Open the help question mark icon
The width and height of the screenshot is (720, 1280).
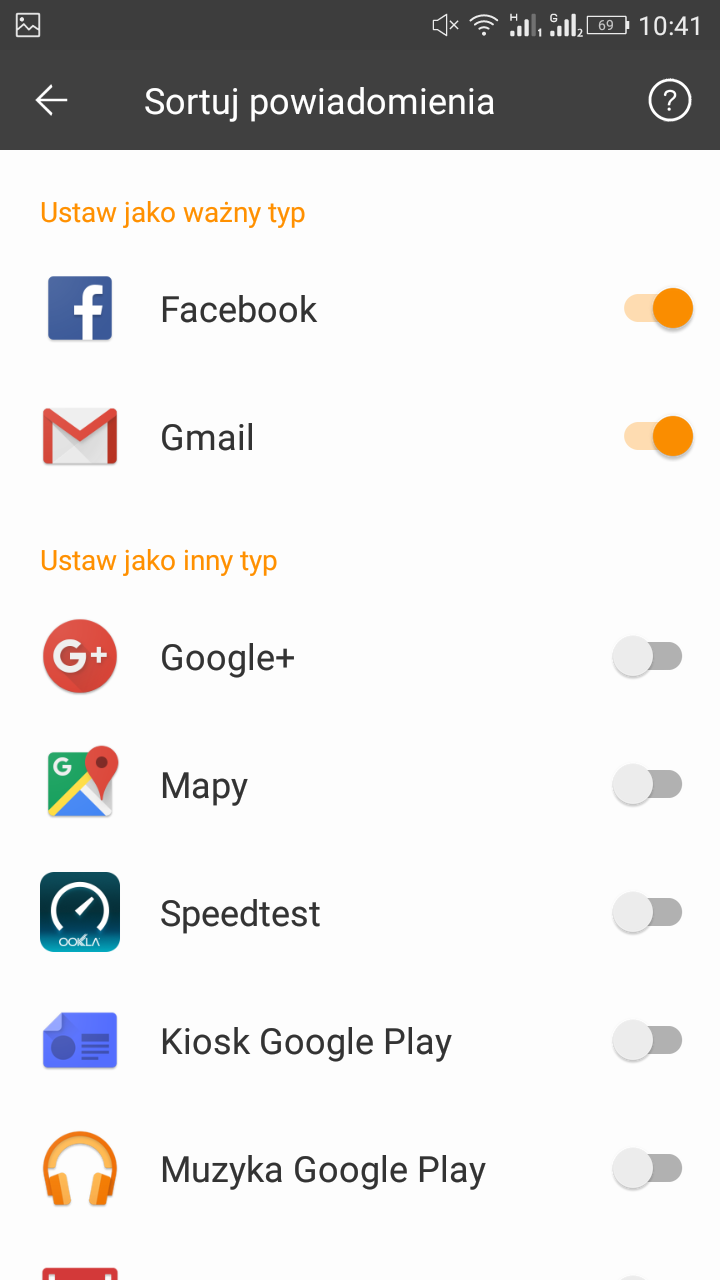pos(669,101)
